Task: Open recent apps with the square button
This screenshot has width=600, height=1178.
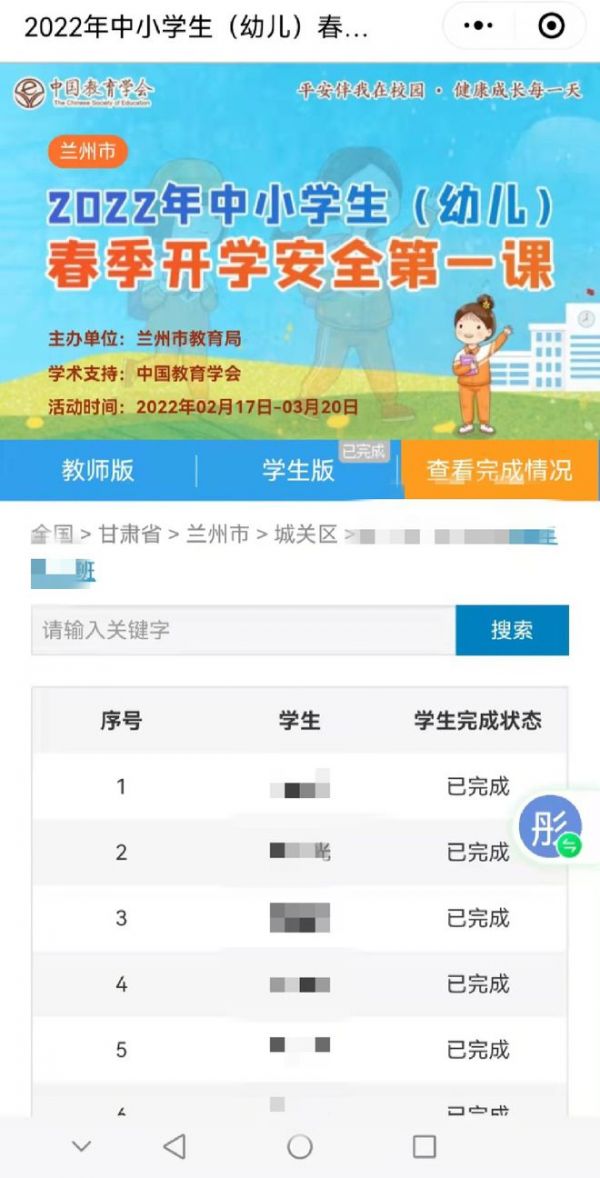Action: (424, 1146)
